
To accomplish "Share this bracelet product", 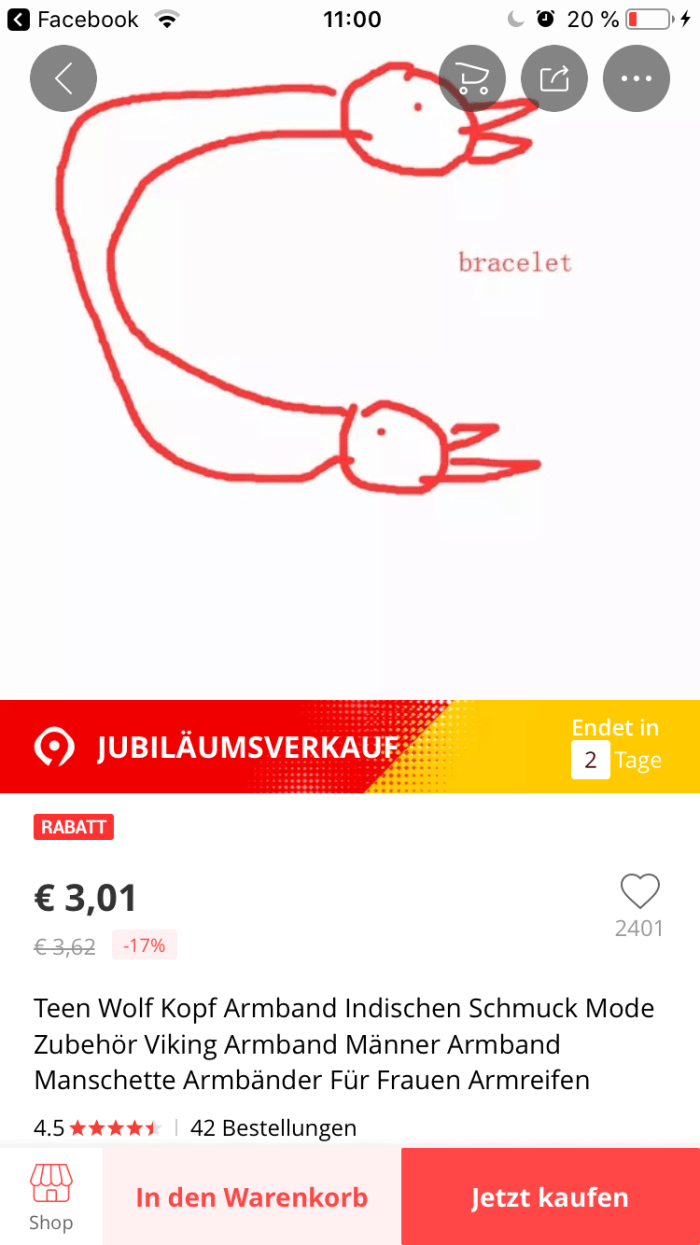I will (x=554, y=78).
